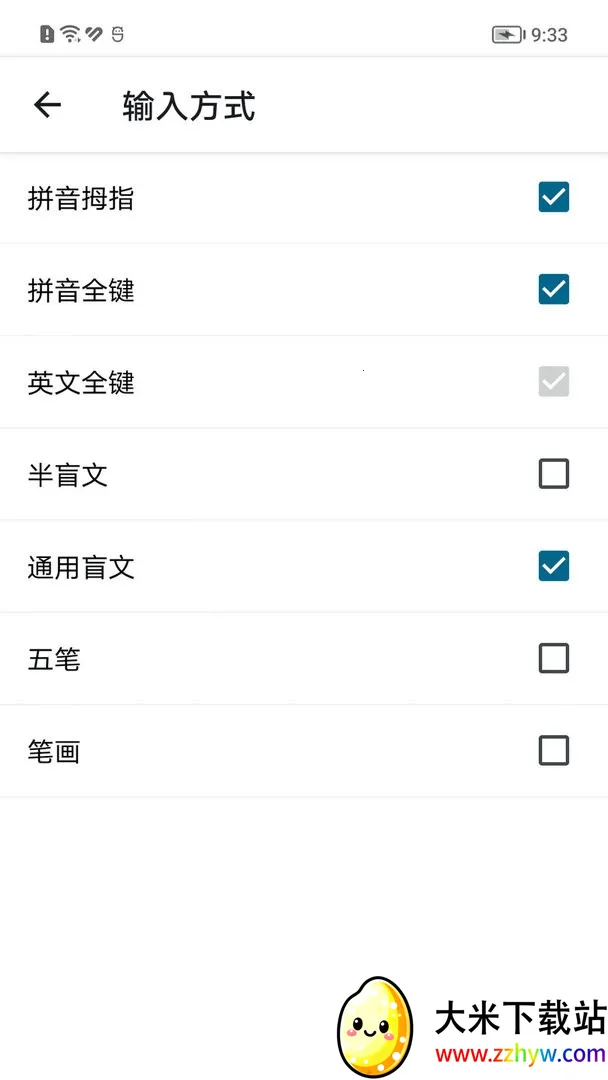608x1080 pixels.
Task: Uncheck 通用盲文 input method
Action: 553,566
